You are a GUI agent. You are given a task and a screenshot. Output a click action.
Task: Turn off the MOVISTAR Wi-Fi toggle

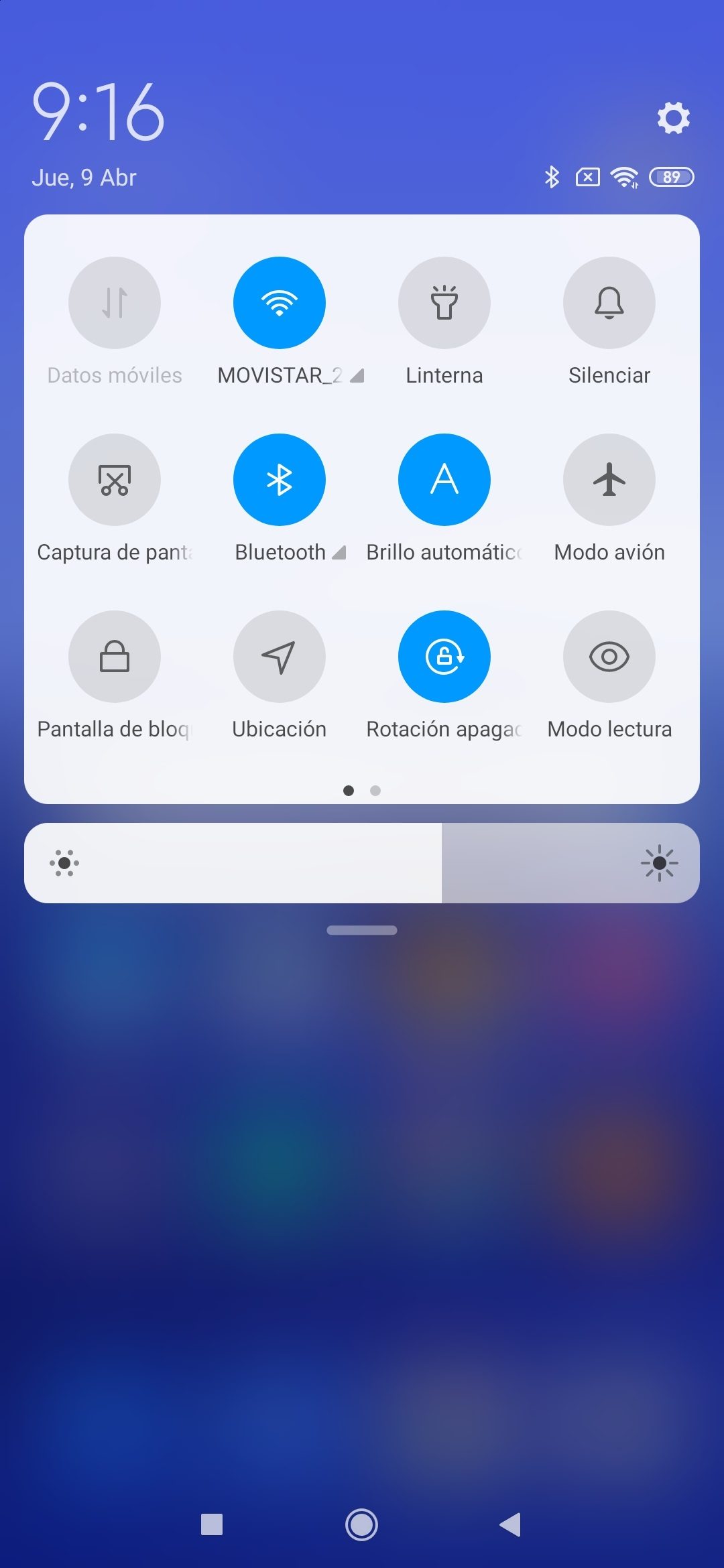[x=280, y=303]
